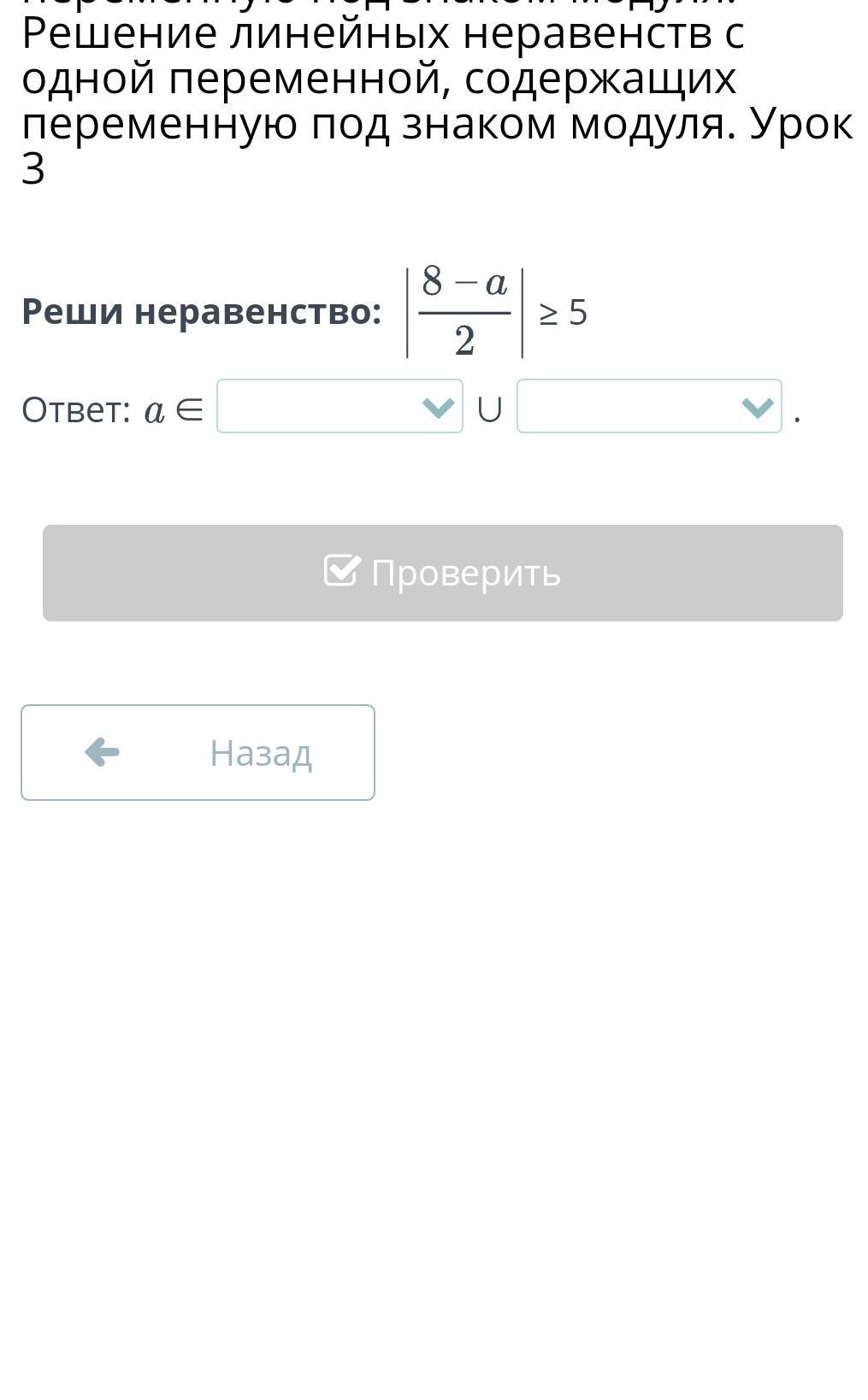The width and height of the screenshot is (868, 1400).
Task: Tap the Проверить check button
Action: (442, 573)
